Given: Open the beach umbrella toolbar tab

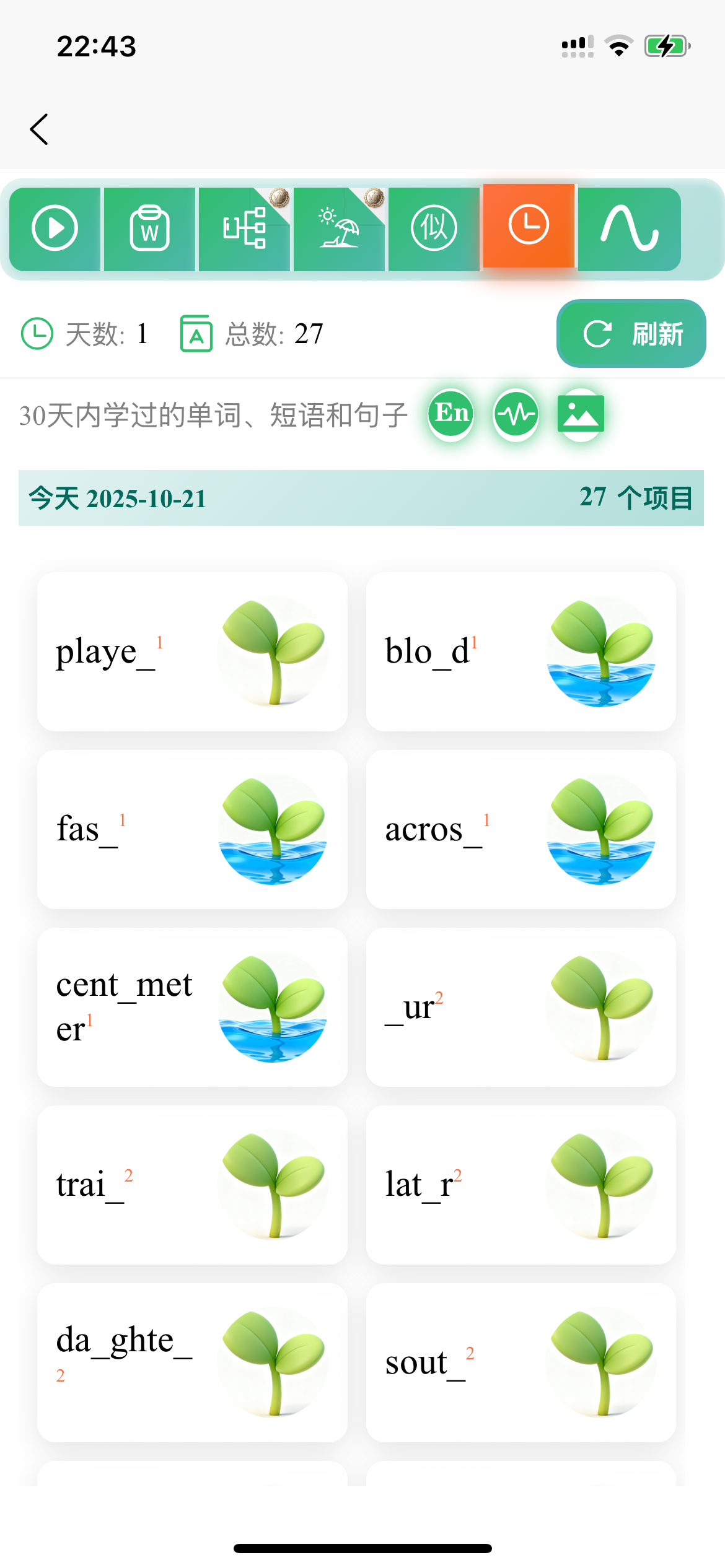Looking at the screenshot, I should [x=339, y=229].
